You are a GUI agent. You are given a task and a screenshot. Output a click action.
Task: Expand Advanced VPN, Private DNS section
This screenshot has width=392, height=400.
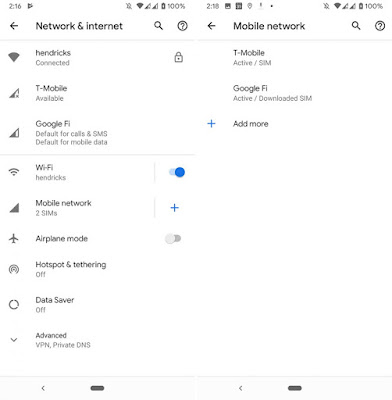tap(97, 340)
